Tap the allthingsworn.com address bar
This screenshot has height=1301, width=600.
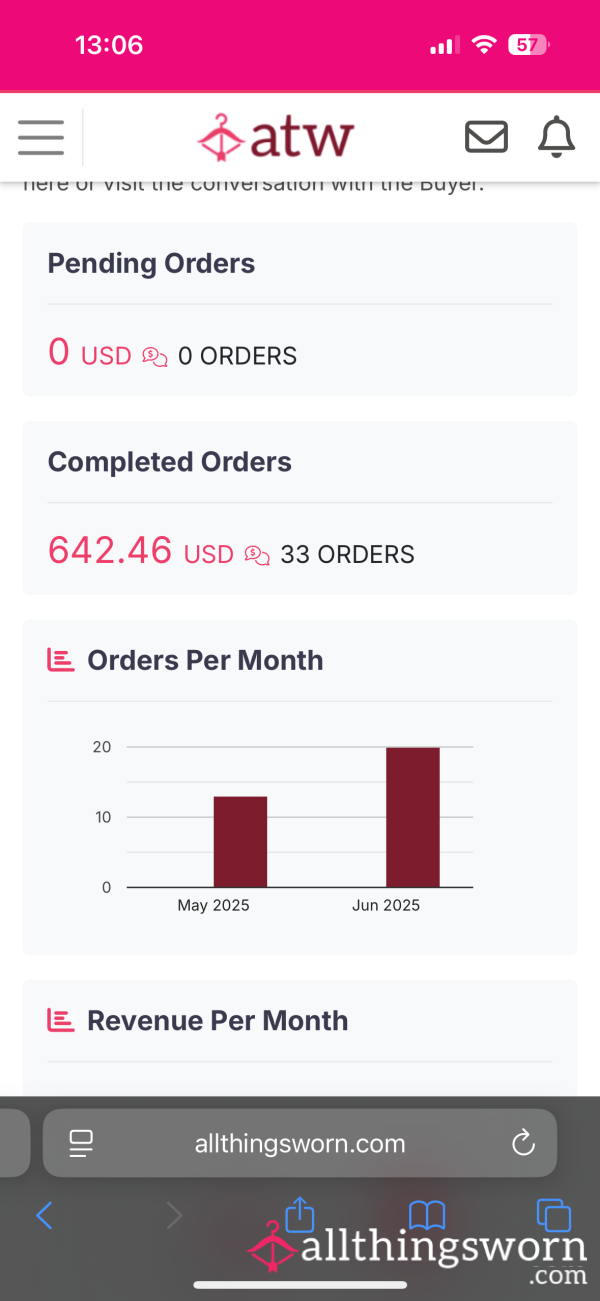coord(300,1143)
